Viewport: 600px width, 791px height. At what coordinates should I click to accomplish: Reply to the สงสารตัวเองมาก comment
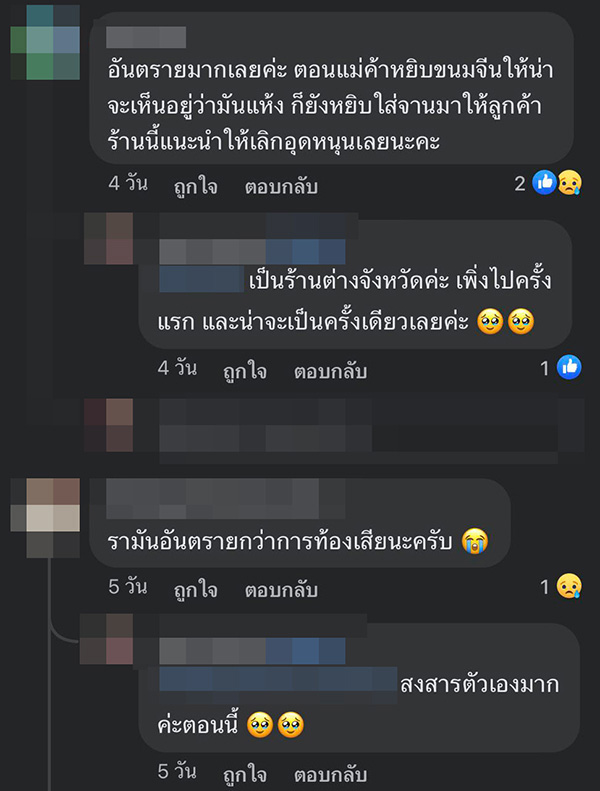(330, 774)
